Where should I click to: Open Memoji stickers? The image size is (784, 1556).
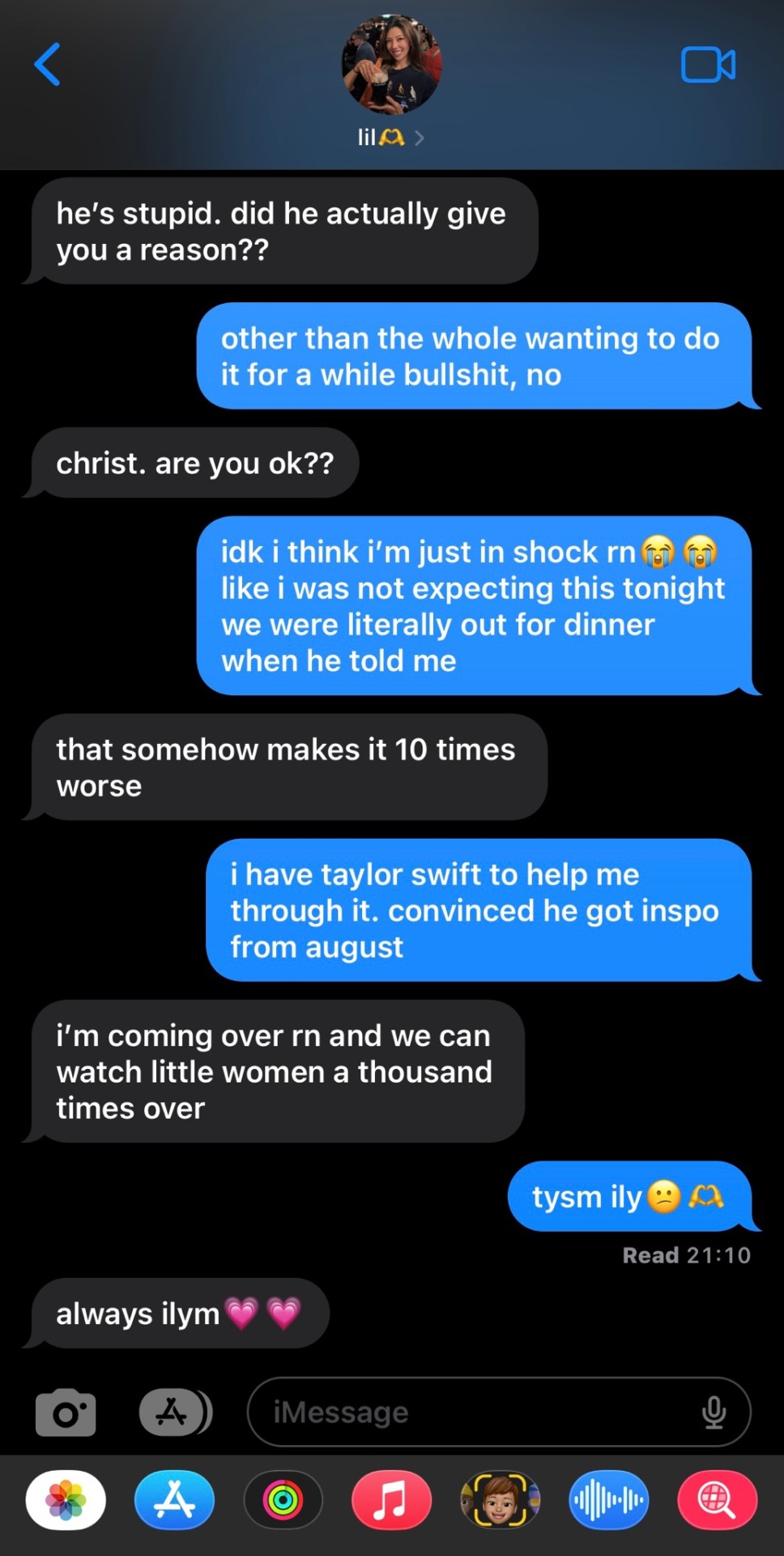(x=500, y=1500)
